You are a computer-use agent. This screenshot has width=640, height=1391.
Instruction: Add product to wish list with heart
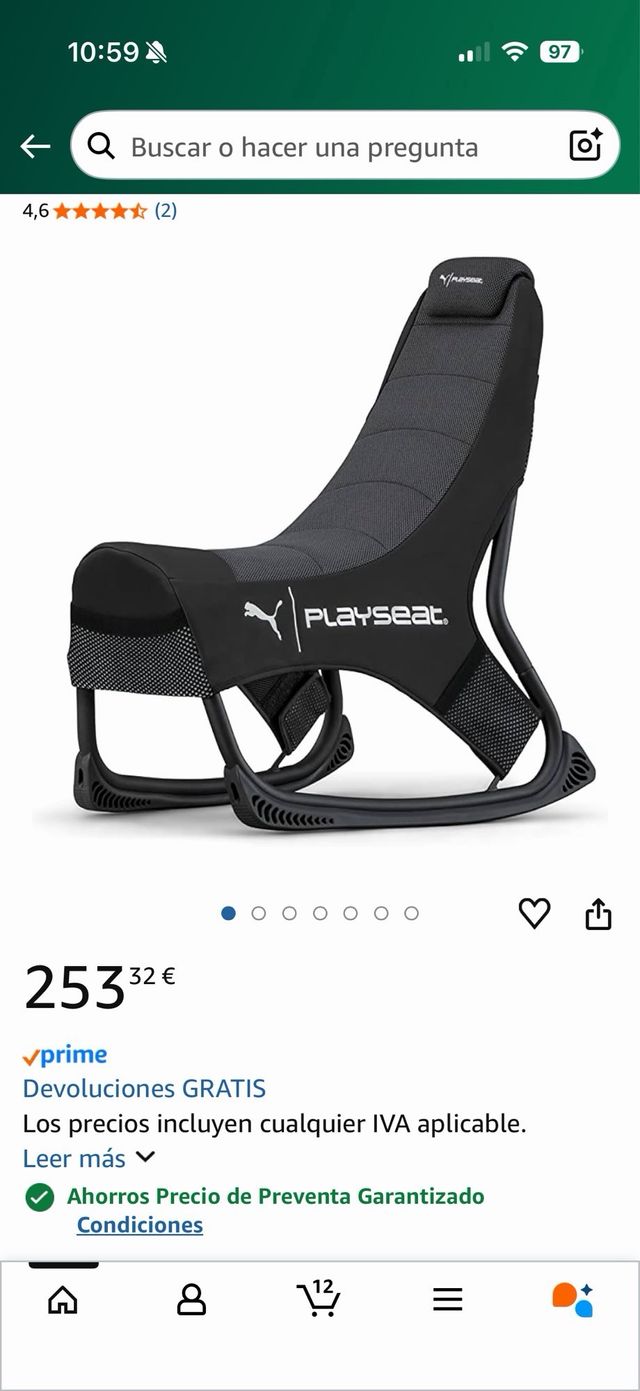pyautogui.click(x=534, y=913)
